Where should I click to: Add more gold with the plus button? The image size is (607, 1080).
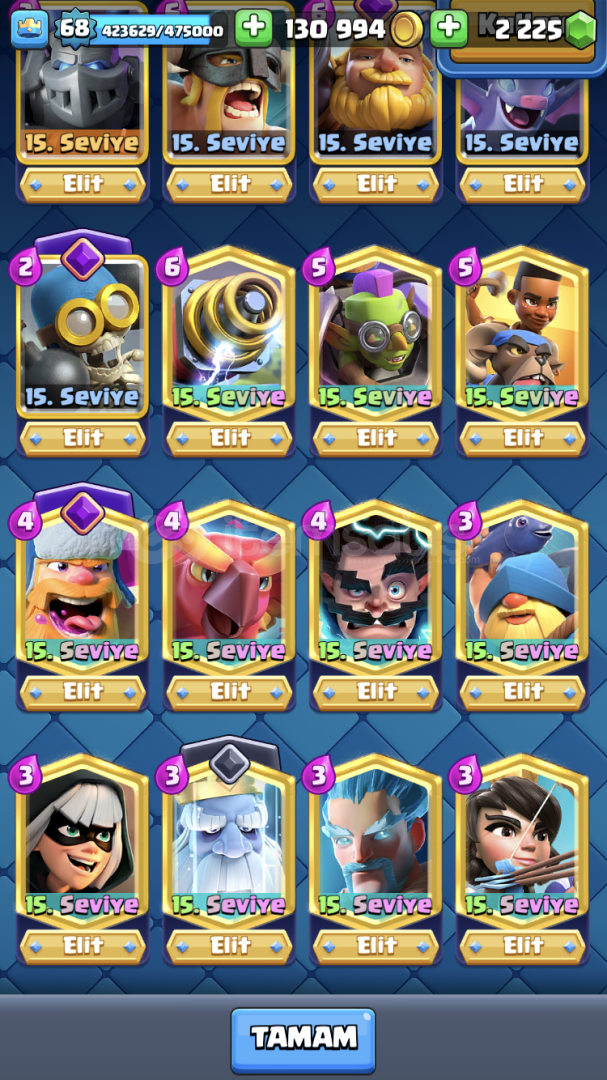pyautogui.click(x=254, y=28)
